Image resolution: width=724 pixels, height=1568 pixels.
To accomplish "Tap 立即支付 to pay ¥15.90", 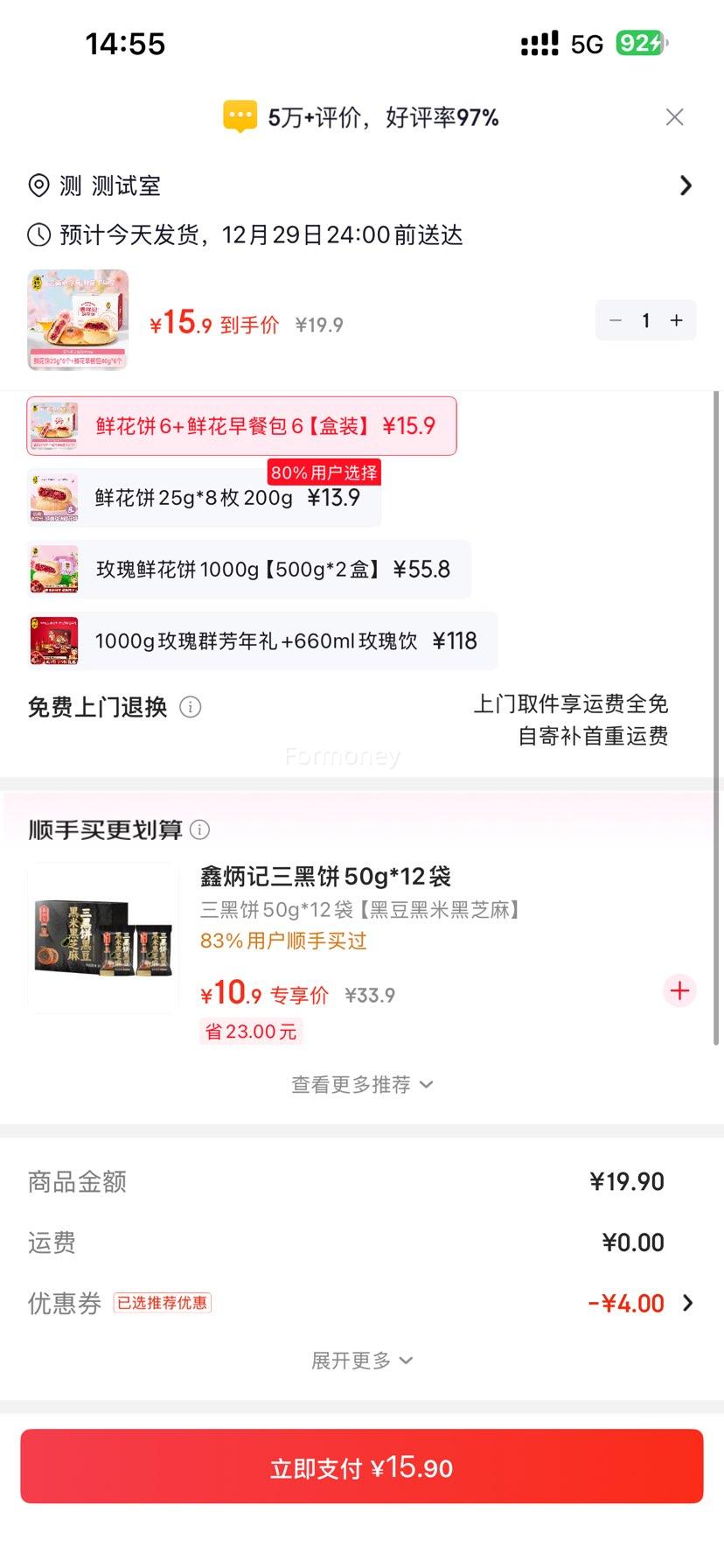I will (362, 1467).
